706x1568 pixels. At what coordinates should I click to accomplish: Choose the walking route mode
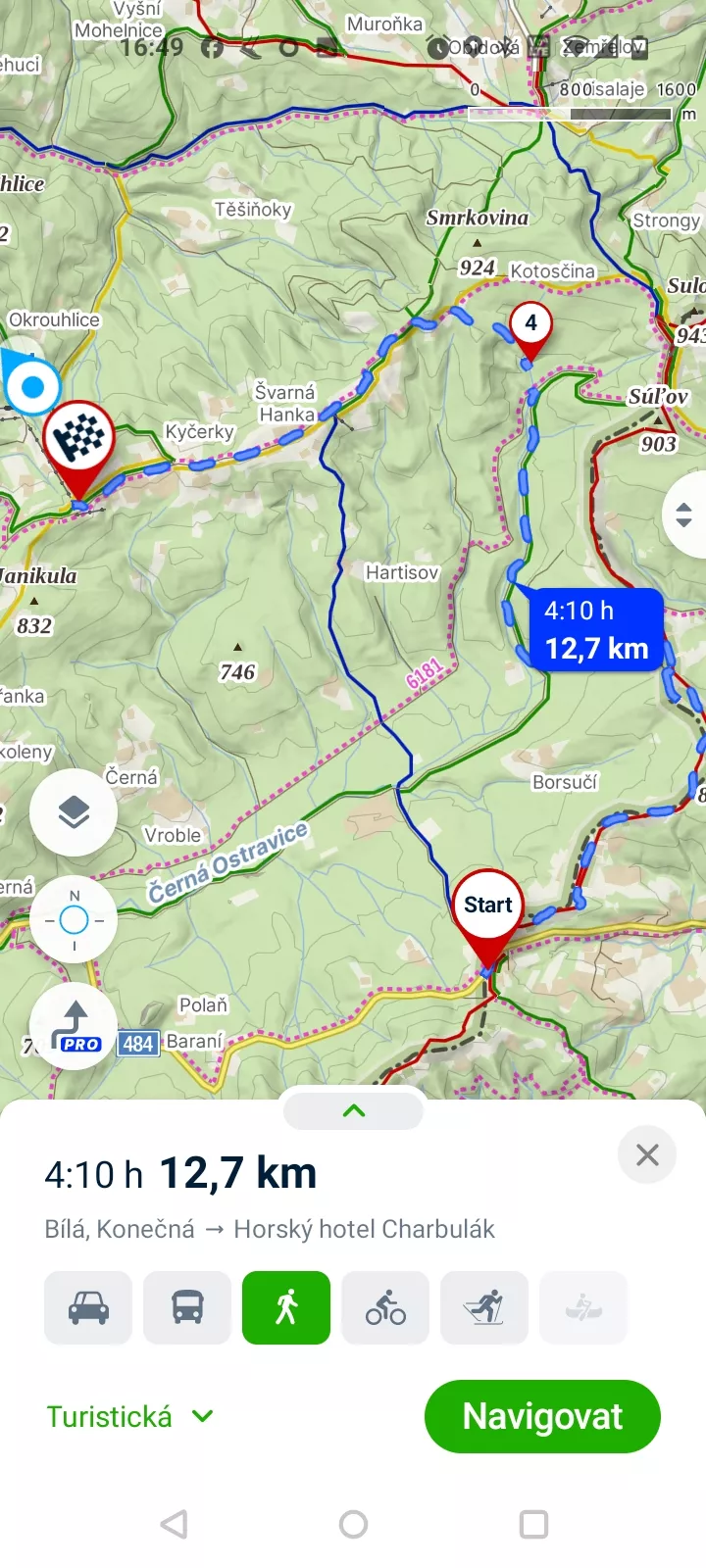point(286,1308)
